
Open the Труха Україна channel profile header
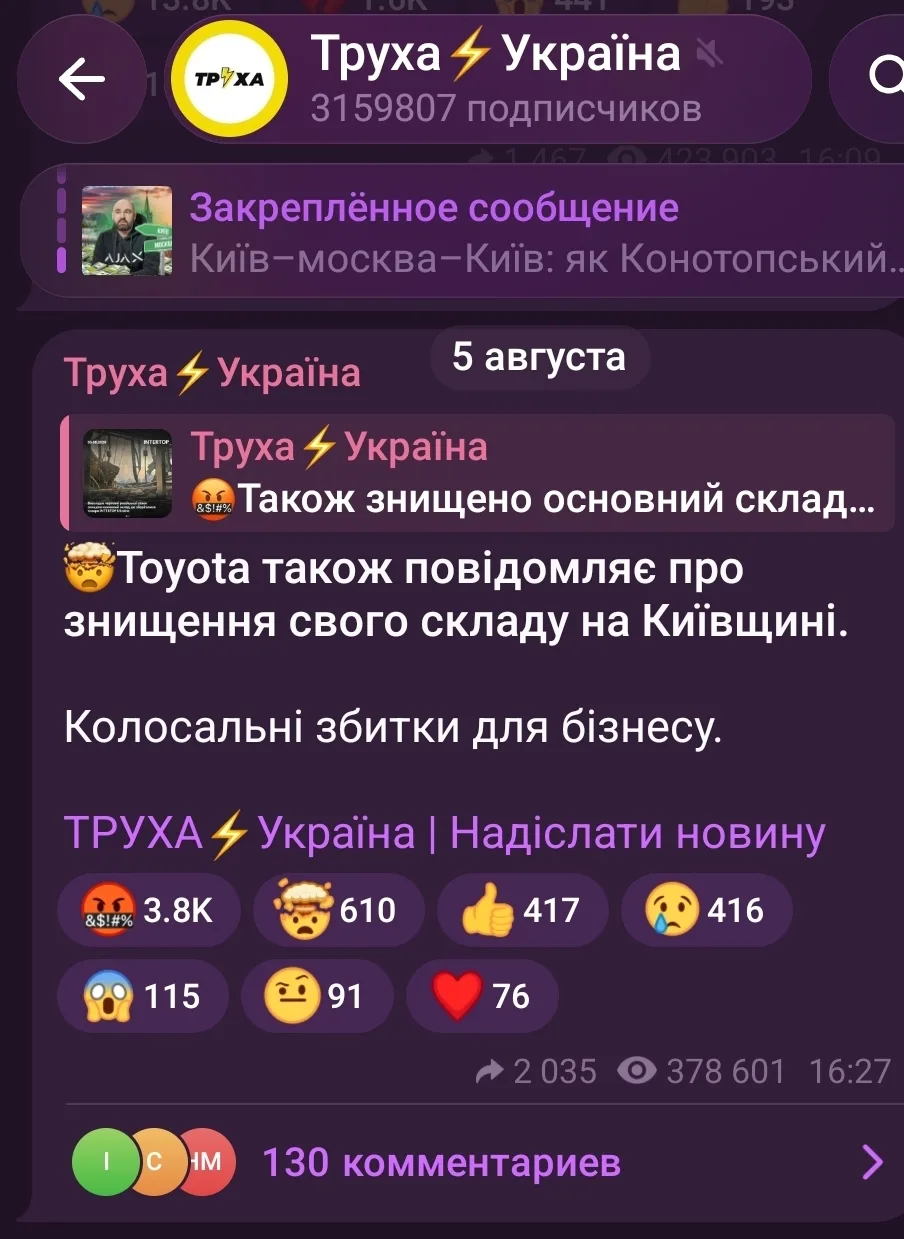point(487,80)
